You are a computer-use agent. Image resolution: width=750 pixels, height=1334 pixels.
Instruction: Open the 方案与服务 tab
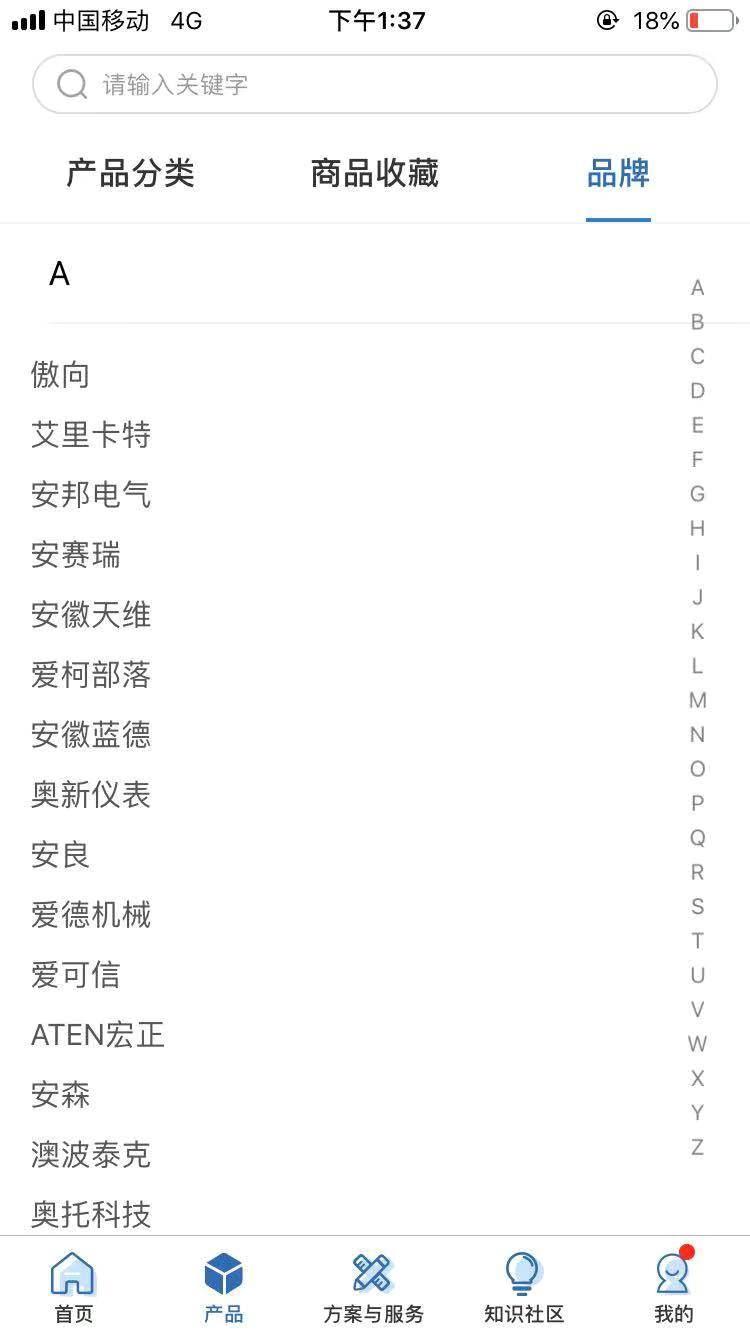(373, 1288)
